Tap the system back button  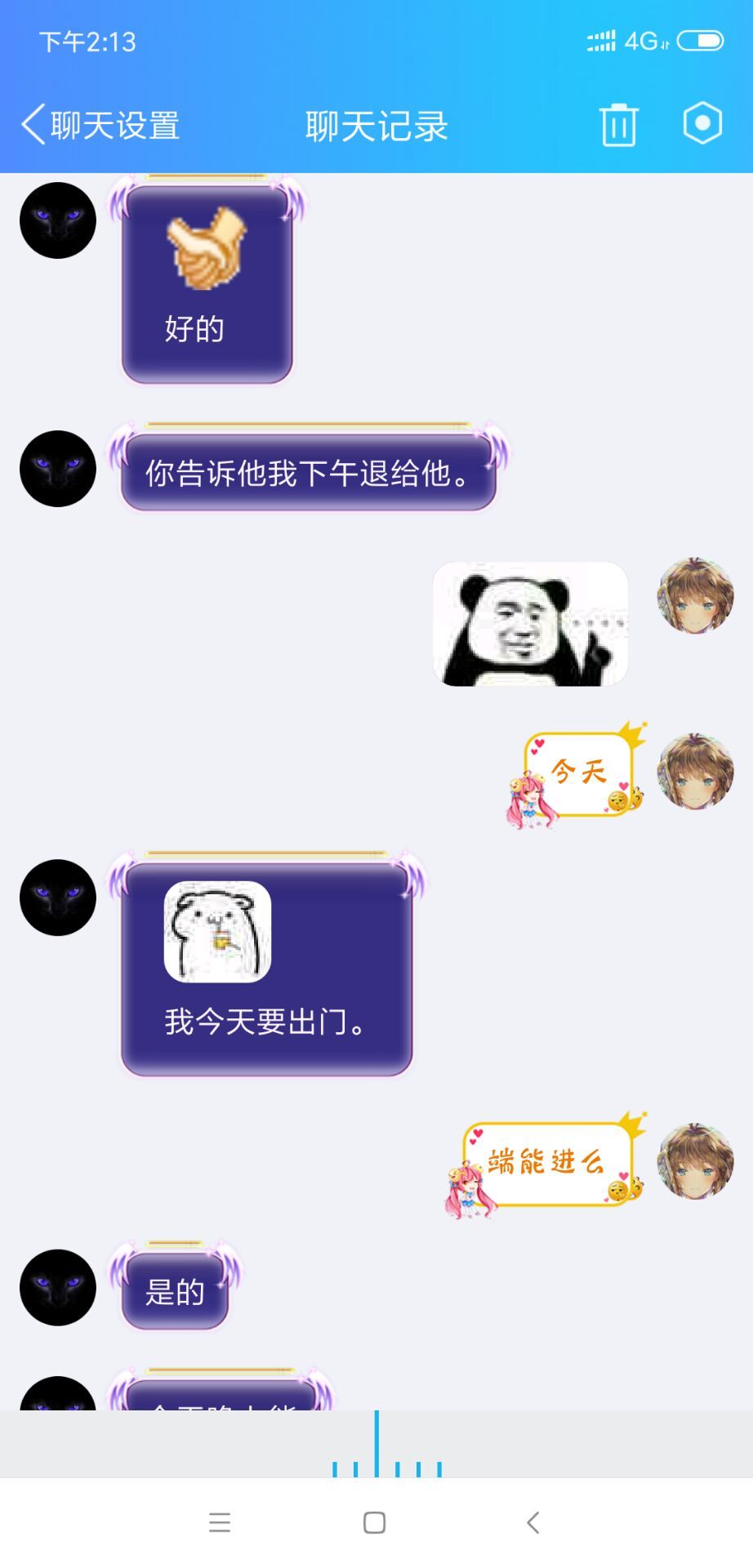coord(532,1522)
